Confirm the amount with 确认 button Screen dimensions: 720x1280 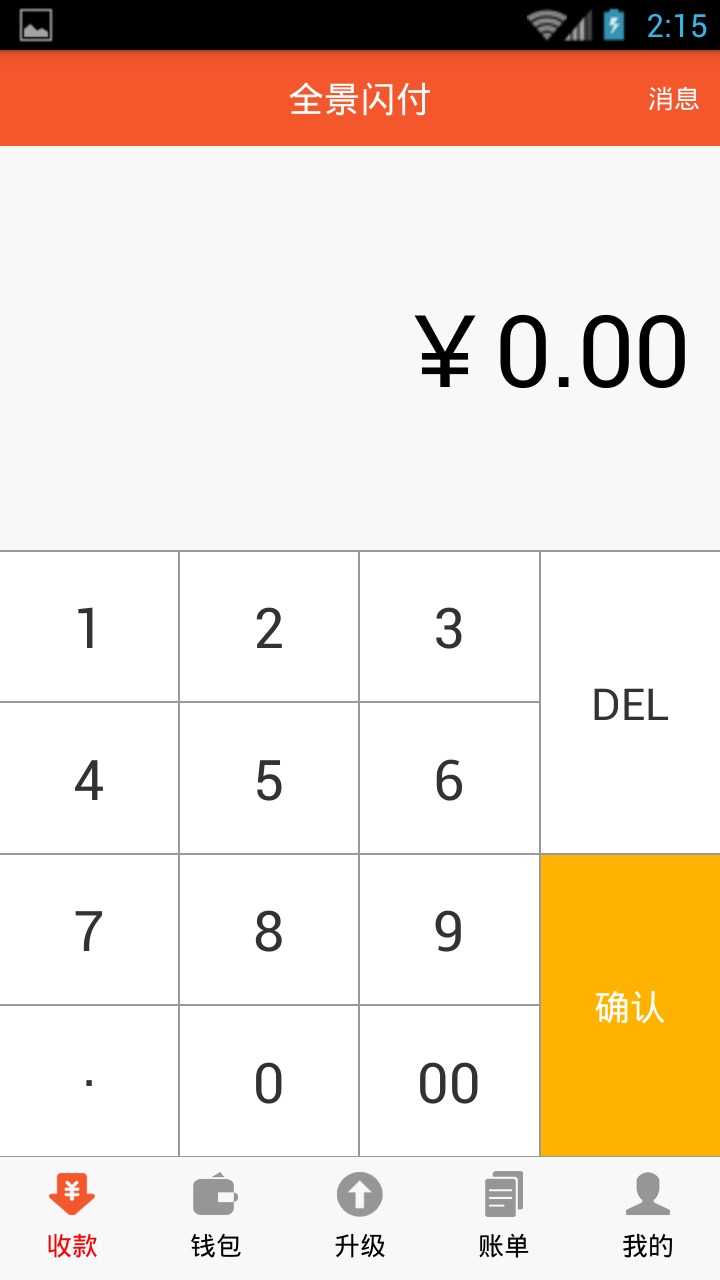pos(630,1006)
